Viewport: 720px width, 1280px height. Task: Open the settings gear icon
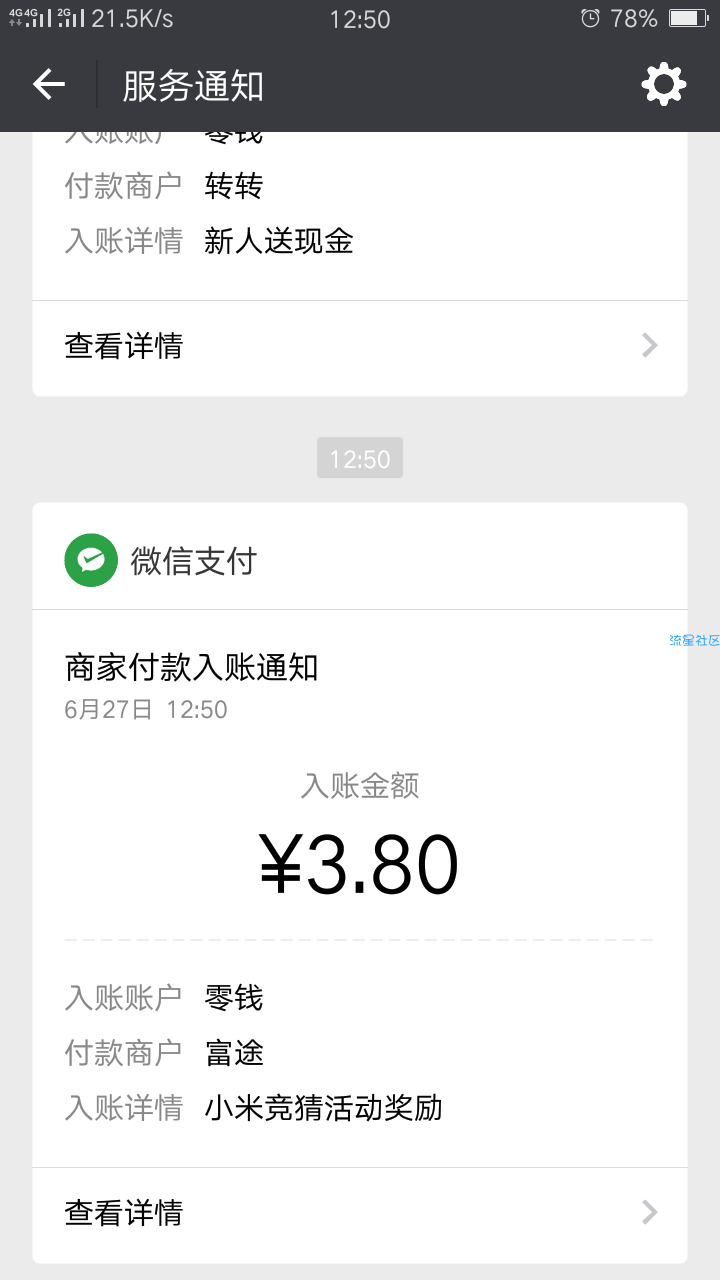point(664,85)
